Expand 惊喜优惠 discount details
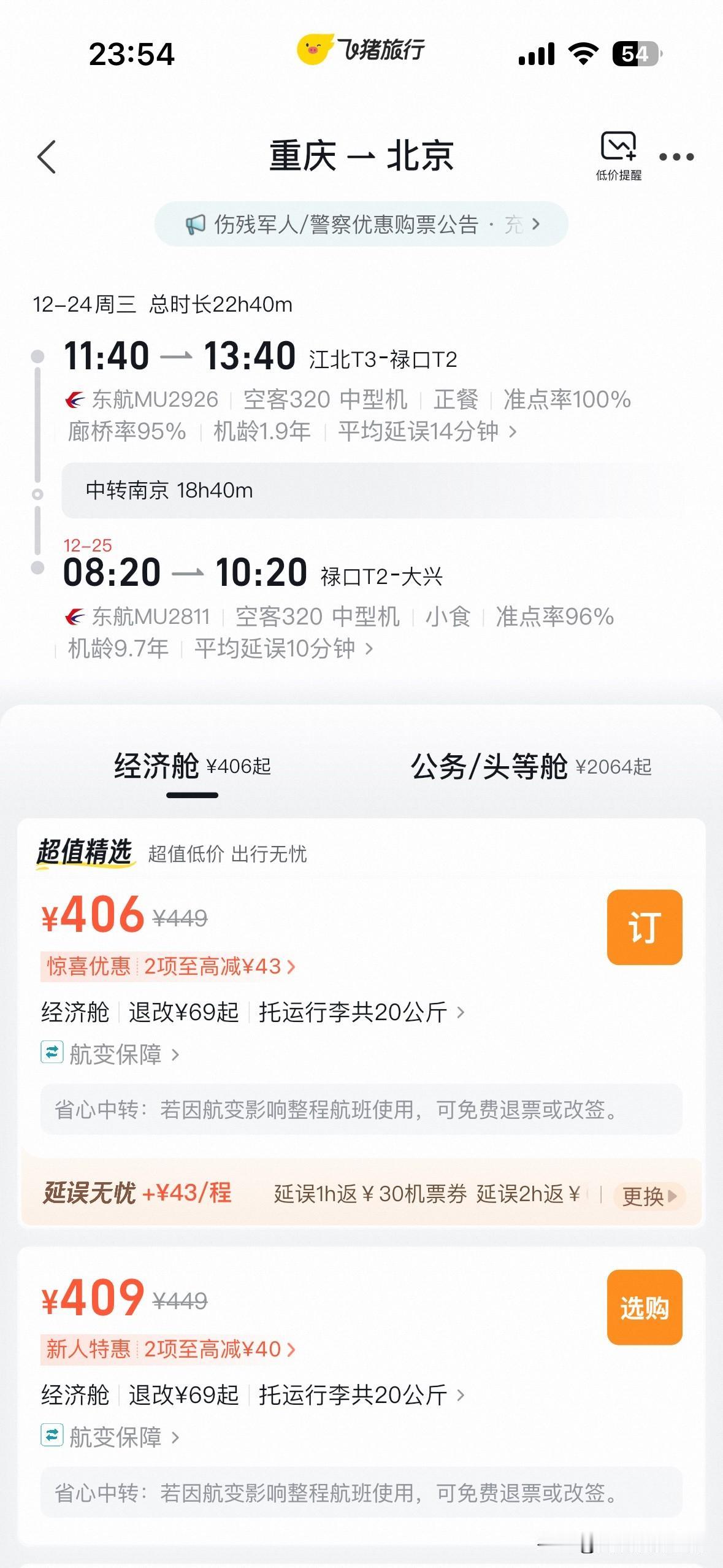723x1568 pixels. (167, 967)
